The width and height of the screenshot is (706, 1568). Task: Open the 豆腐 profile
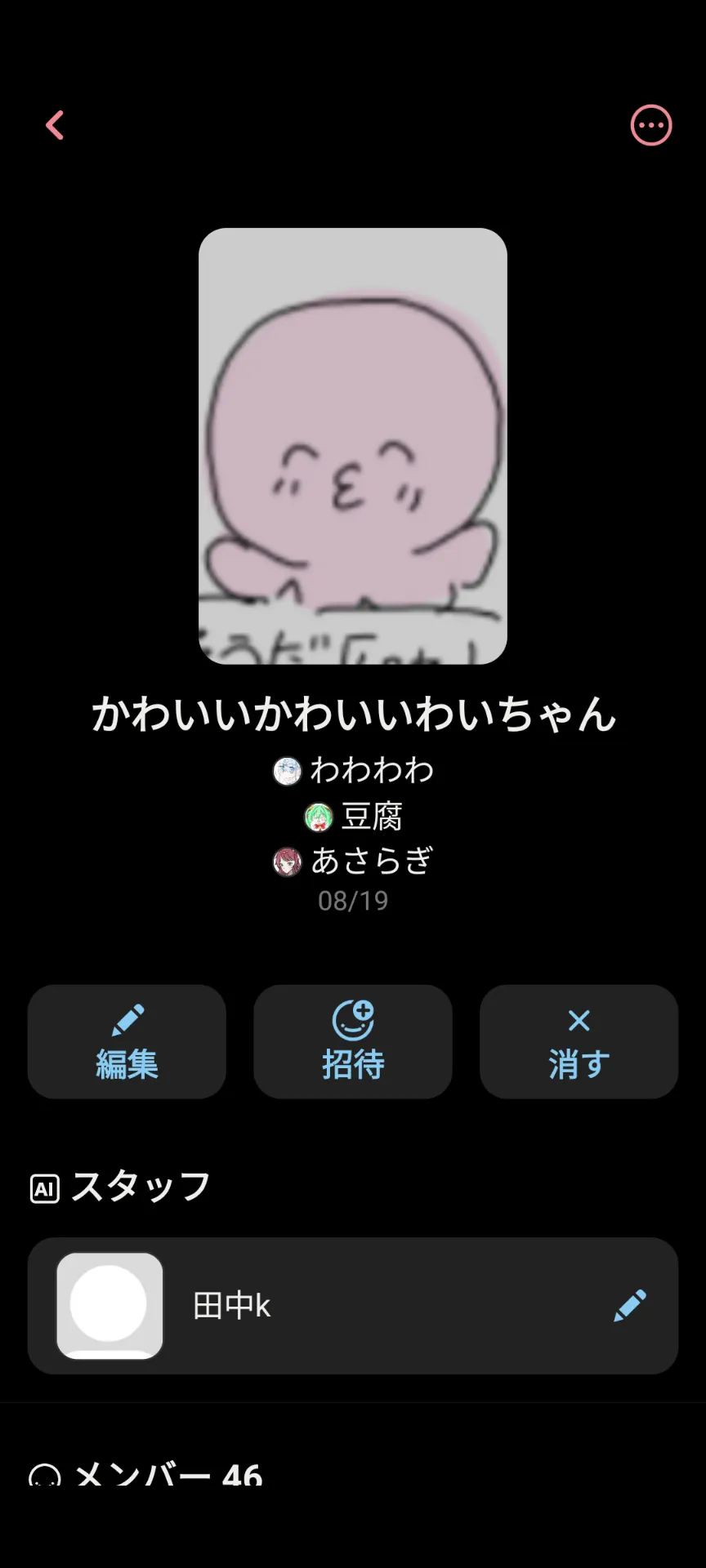click(x=354, y=817)
